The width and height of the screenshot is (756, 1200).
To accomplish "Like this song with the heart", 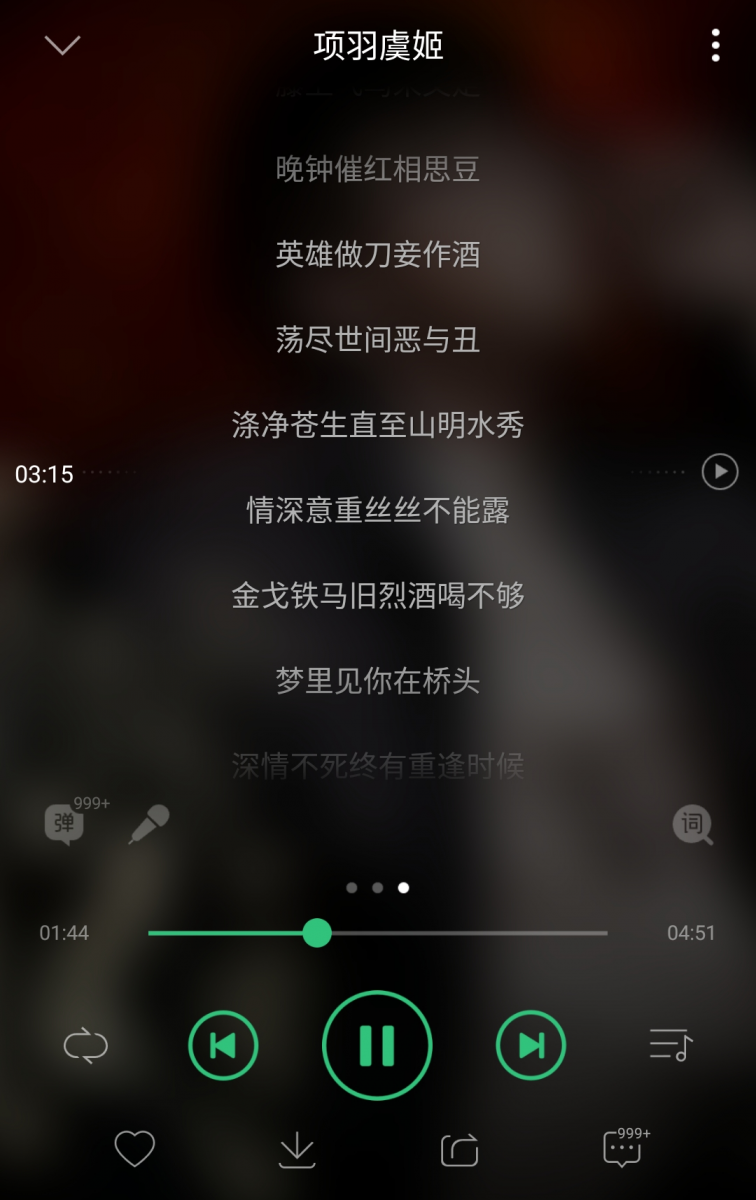I will (x=134, y=1149).
